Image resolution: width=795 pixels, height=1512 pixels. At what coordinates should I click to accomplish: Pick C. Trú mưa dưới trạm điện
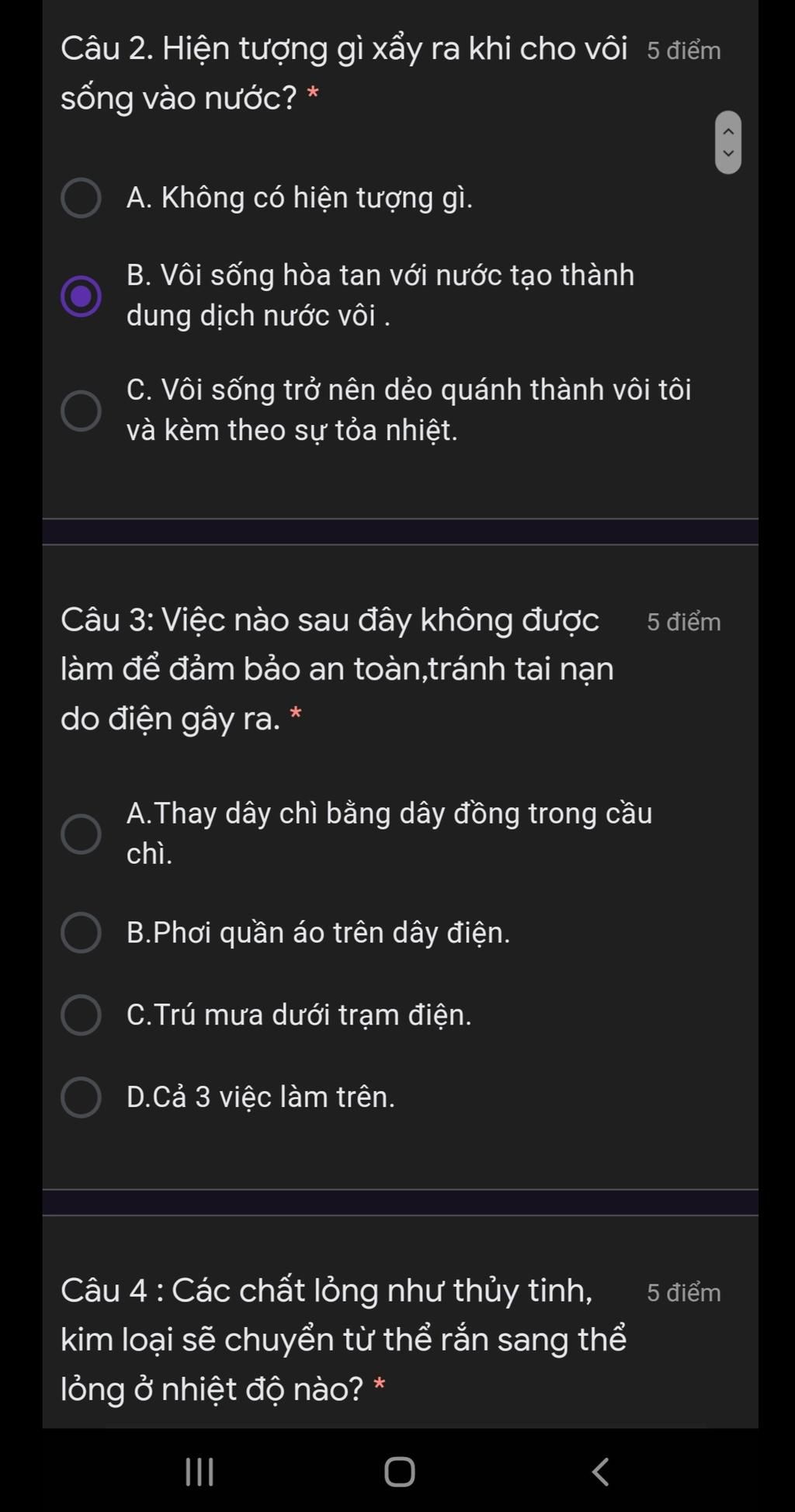coord(81,1014)
